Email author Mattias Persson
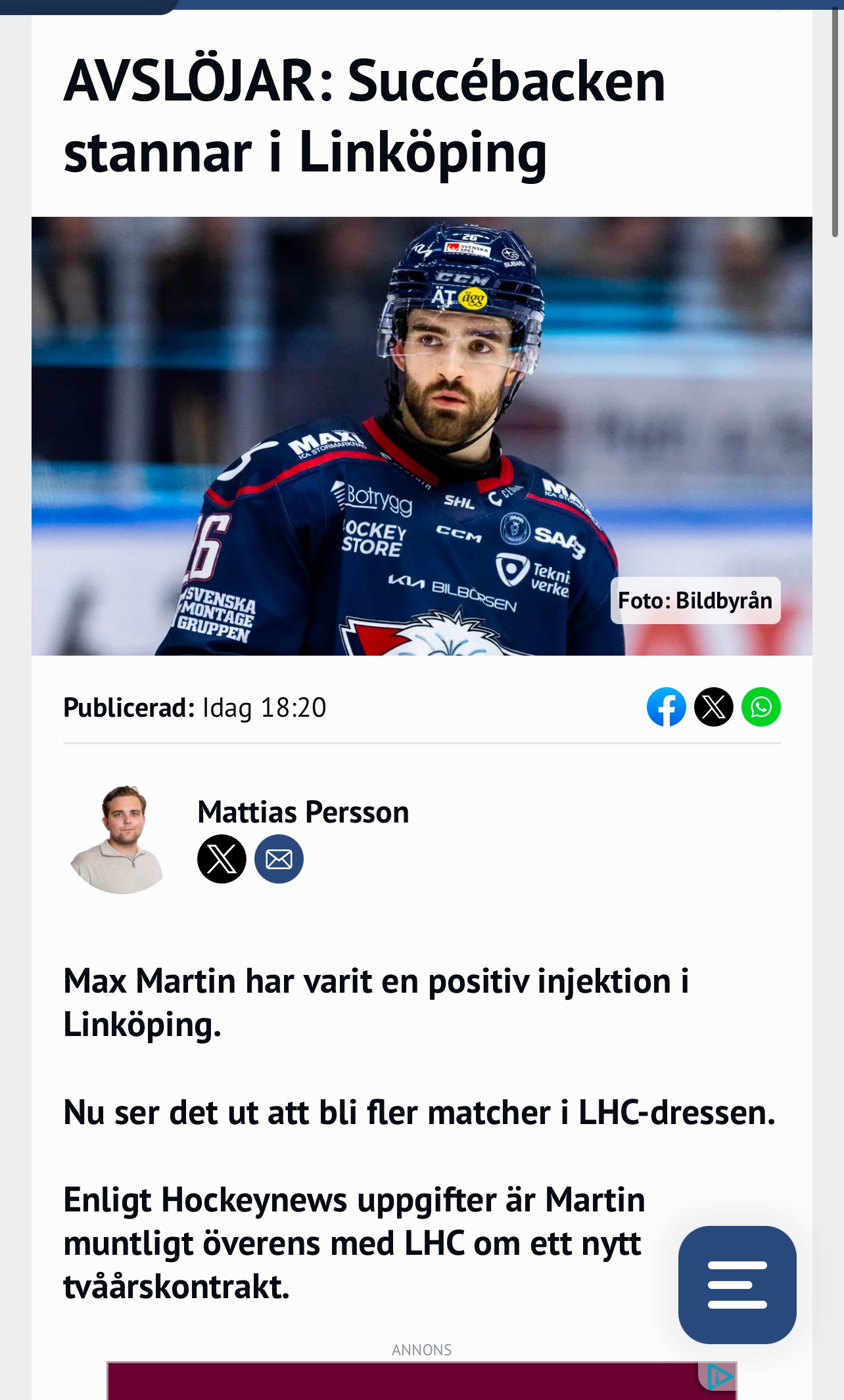This screenshot has height=1400, width=844. (x=279, y=859)
